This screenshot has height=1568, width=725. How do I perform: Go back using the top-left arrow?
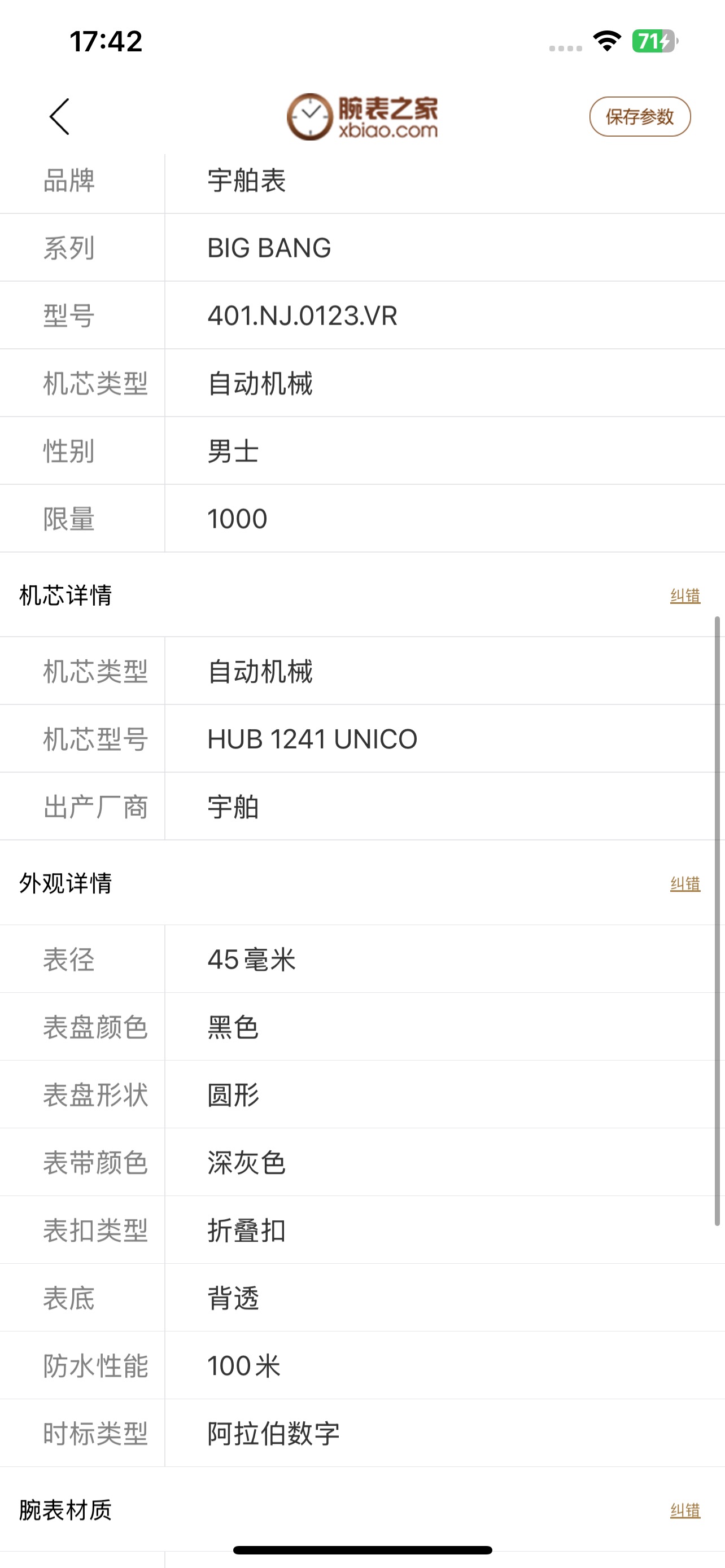pos(60,116)
